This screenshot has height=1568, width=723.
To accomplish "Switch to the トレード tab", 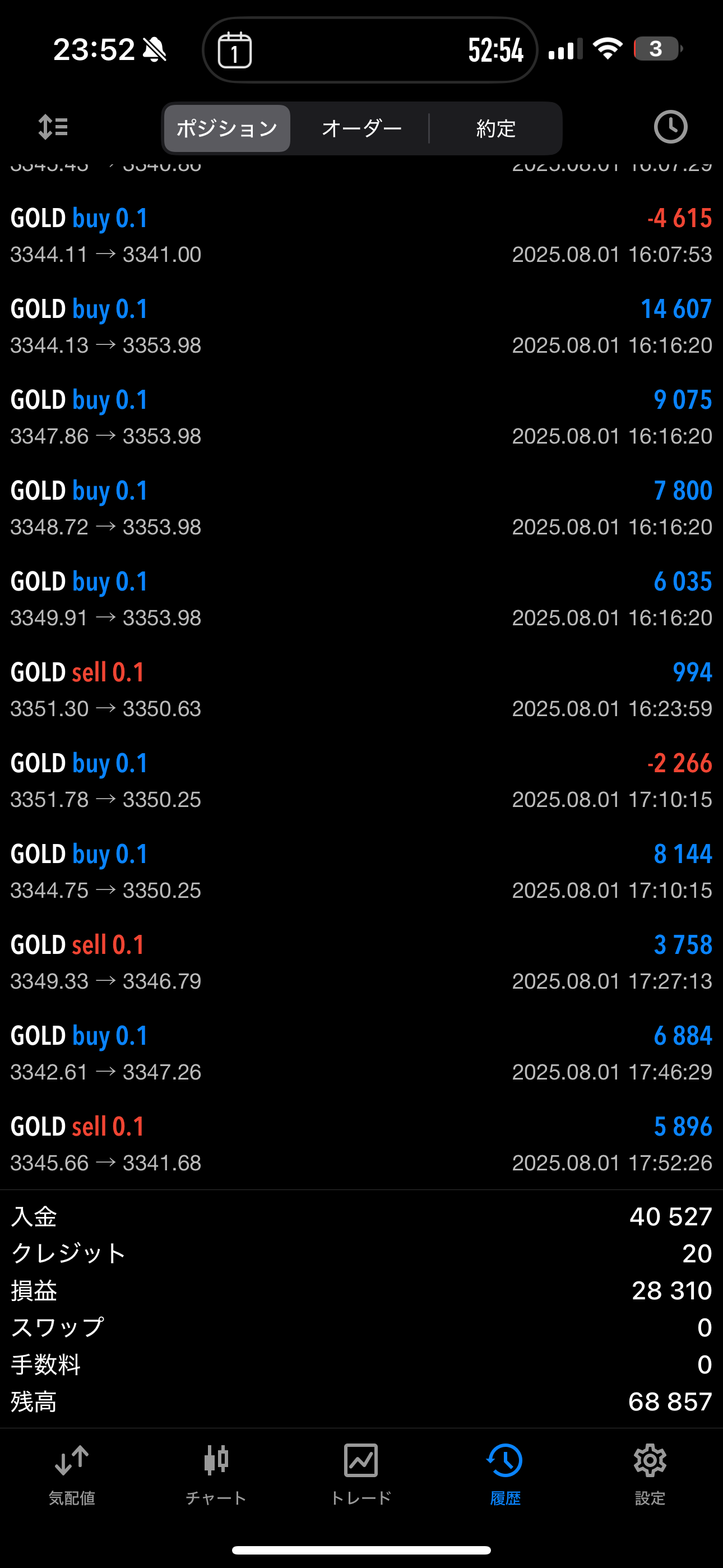I will [361, 1474].
